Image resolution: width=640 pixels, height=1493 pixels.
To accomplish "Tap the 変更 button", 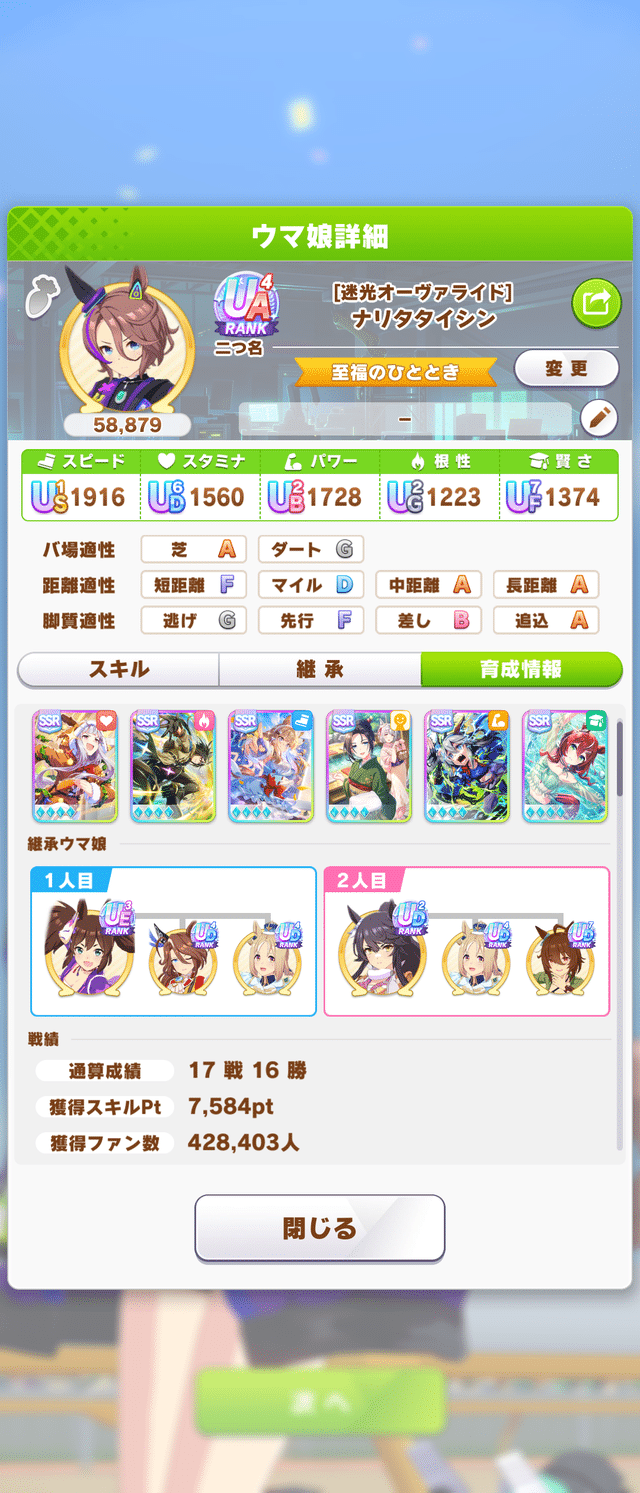I will pos(566,369).
